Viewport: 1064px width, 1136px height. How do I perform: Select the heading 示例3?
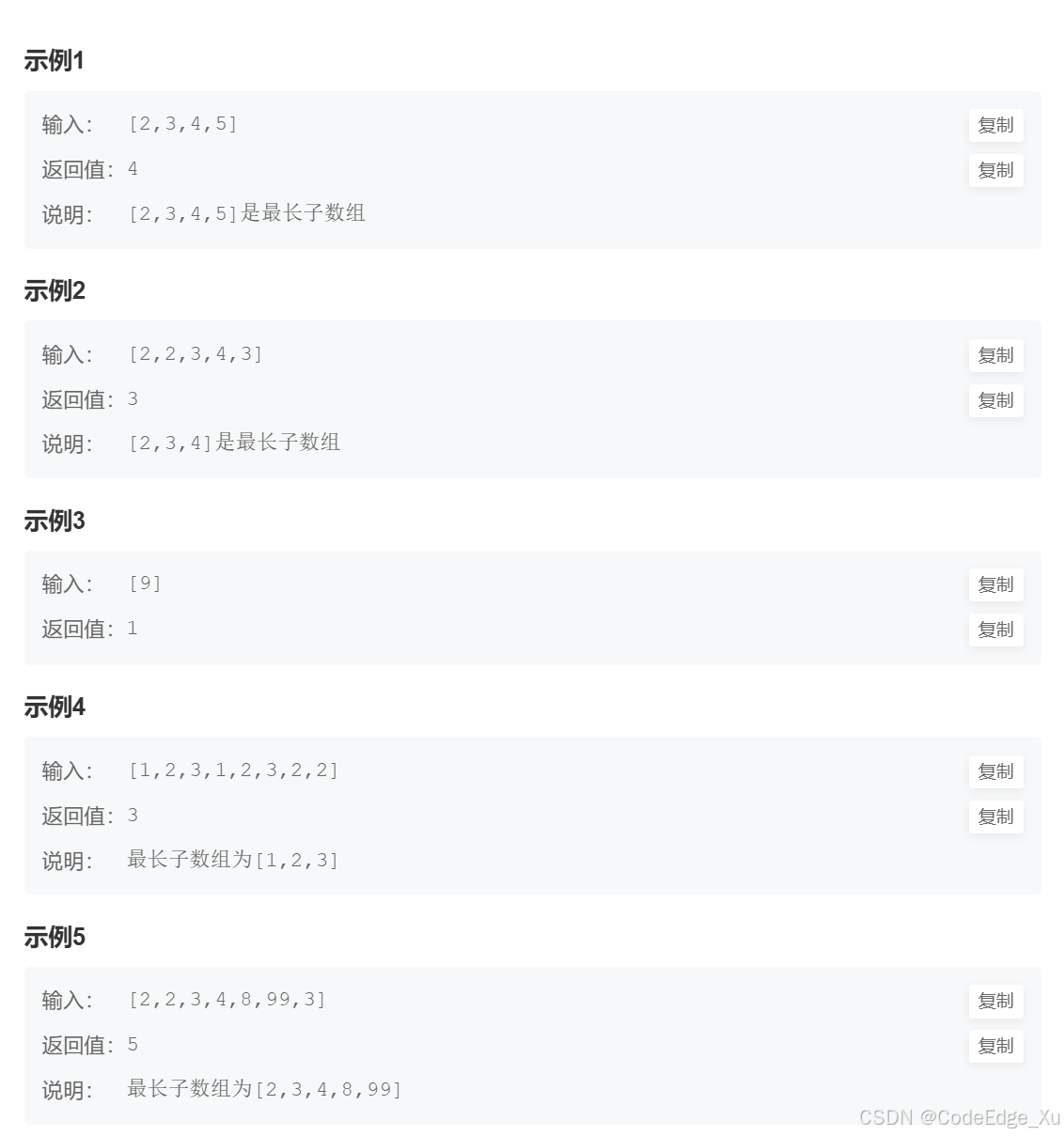[x=54, y=521]
